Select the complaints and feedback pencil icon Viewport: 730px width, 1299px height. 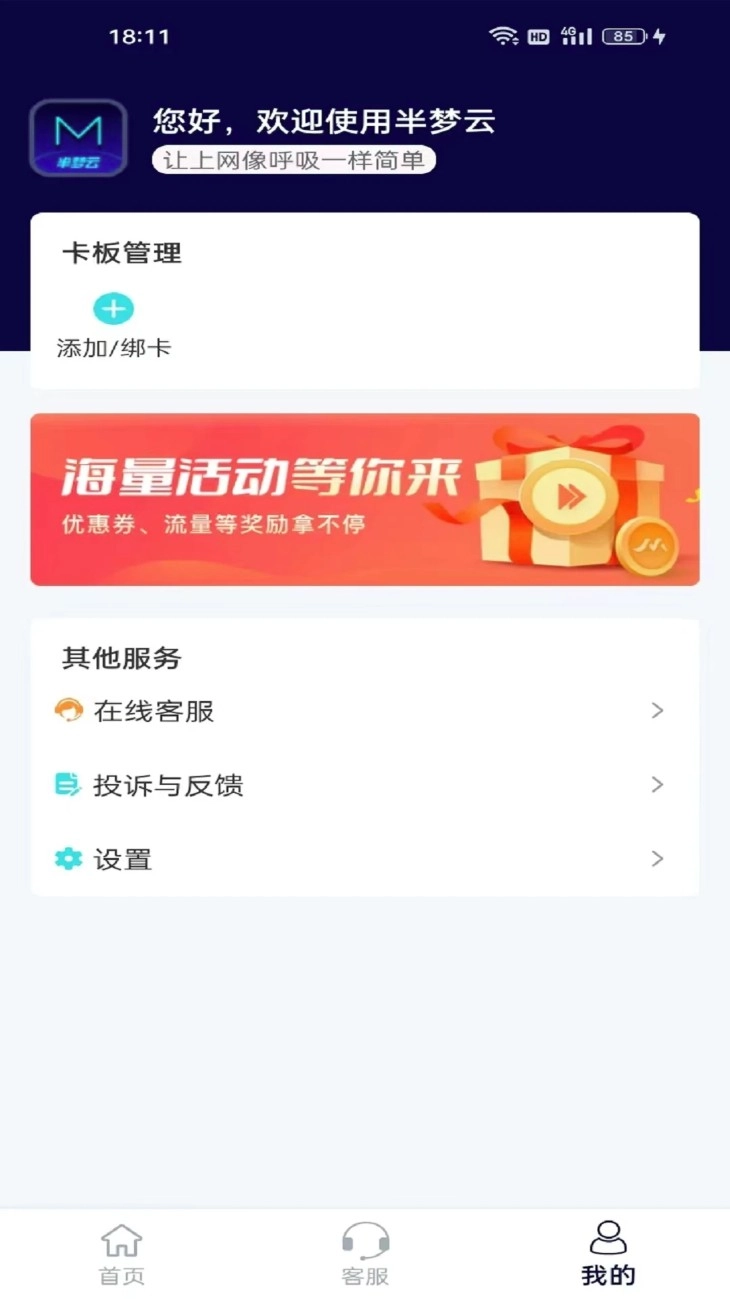coord(67,785)
